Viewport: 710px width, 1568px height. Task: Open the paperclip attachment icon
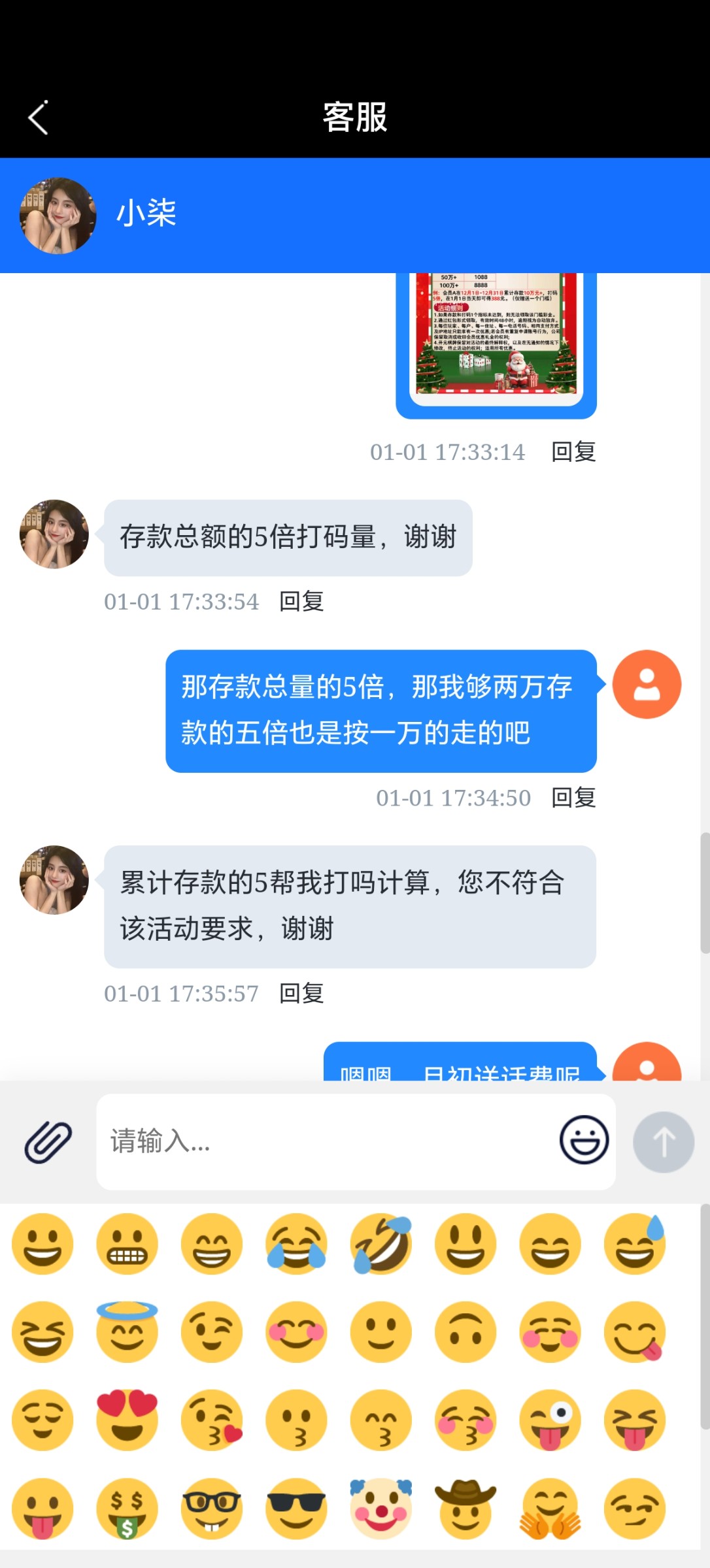coord(48,1142)
